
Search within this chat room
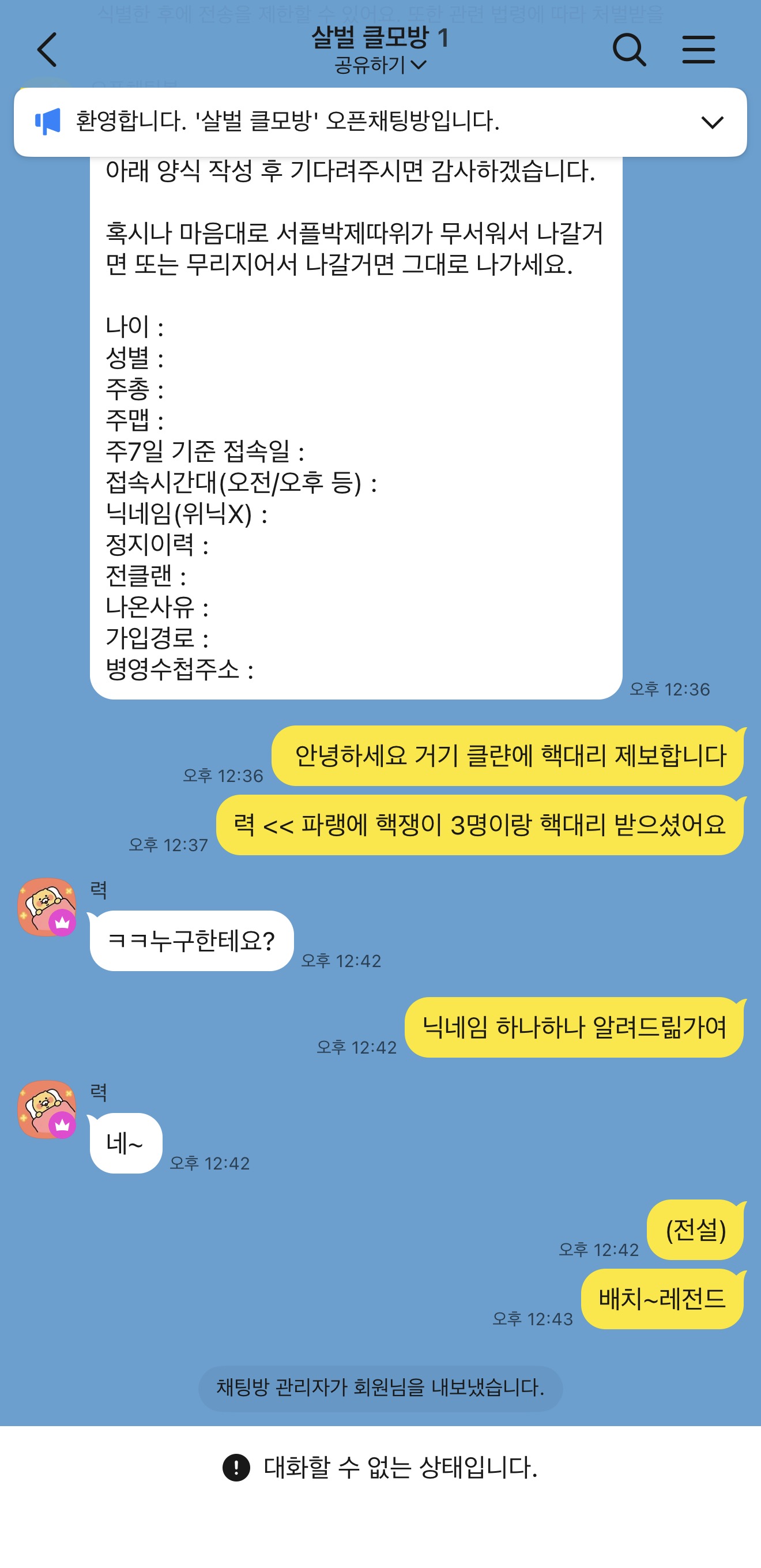(628, 50)
